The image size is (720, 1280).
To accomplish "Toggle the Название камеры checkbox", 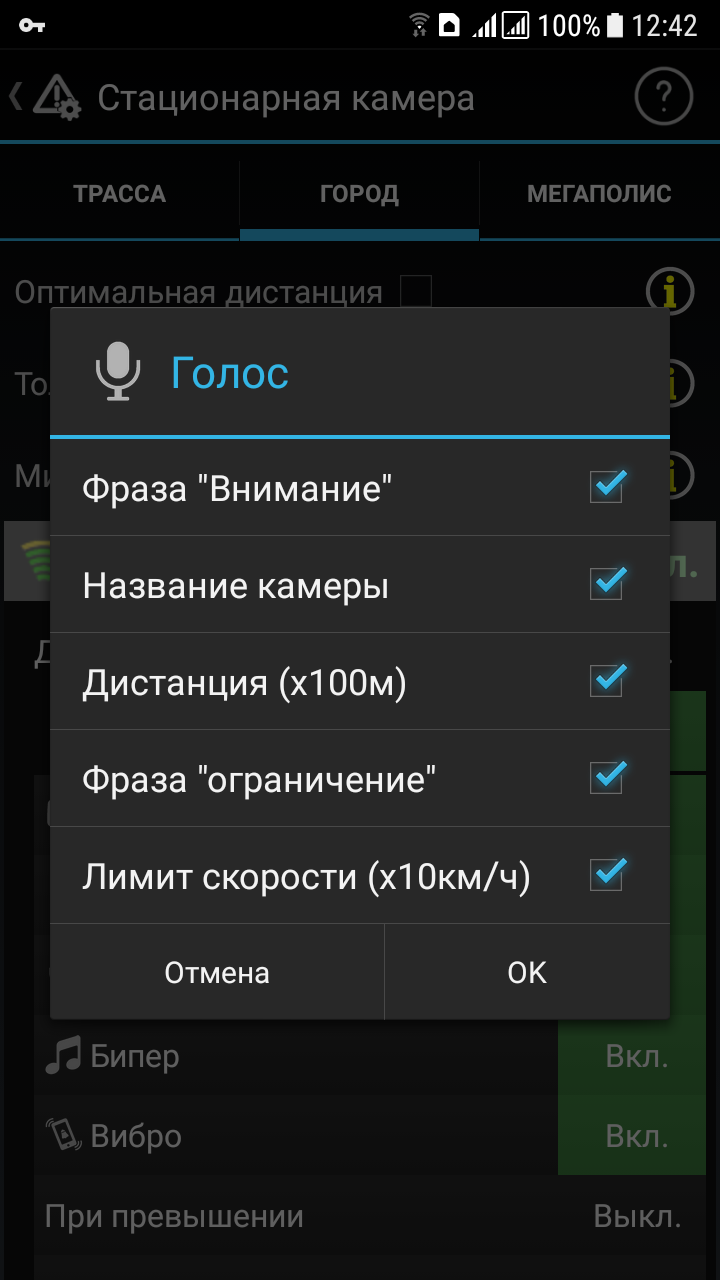I will 606,585.
